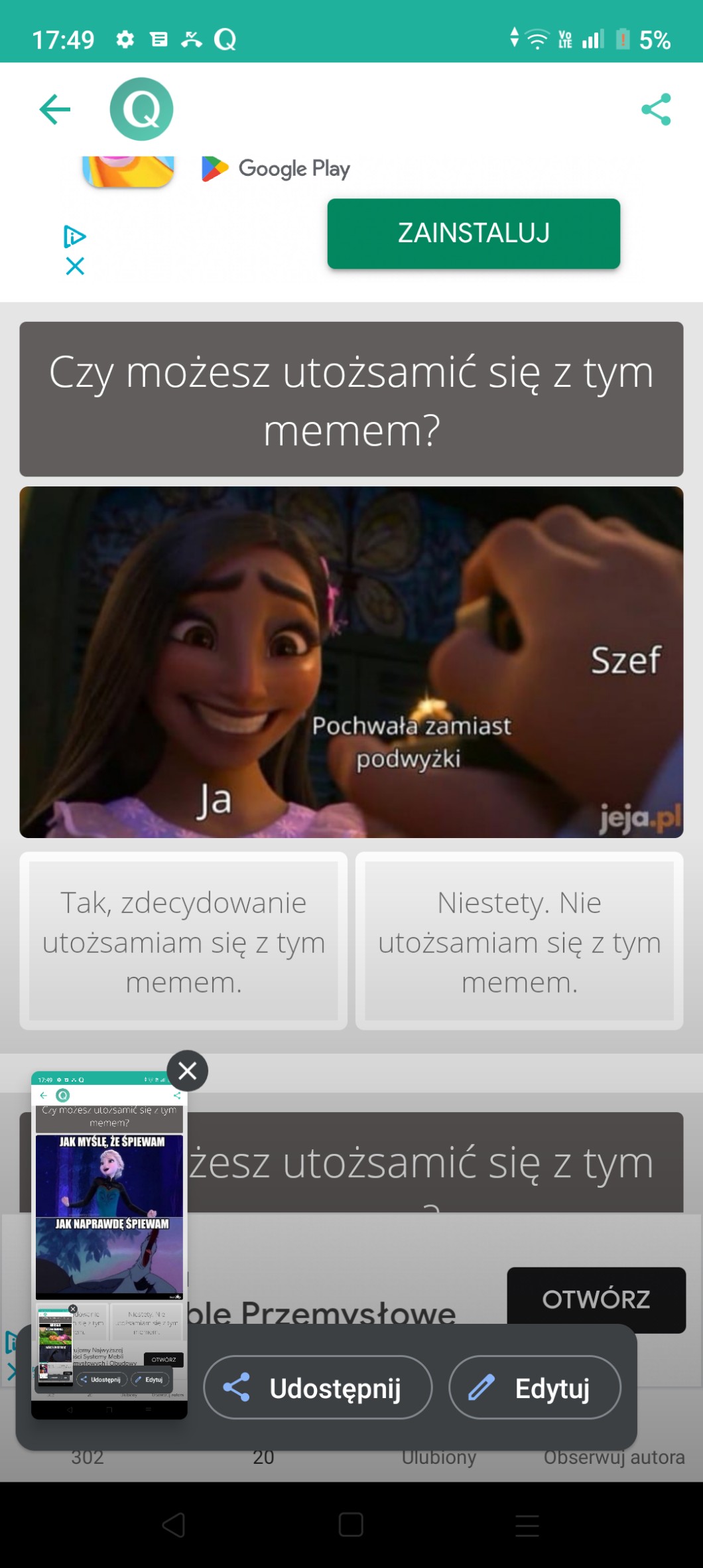Screen dimensions: 703x1568
Task: Share this quiz via top share icon
Action: (x=656, y=109)
